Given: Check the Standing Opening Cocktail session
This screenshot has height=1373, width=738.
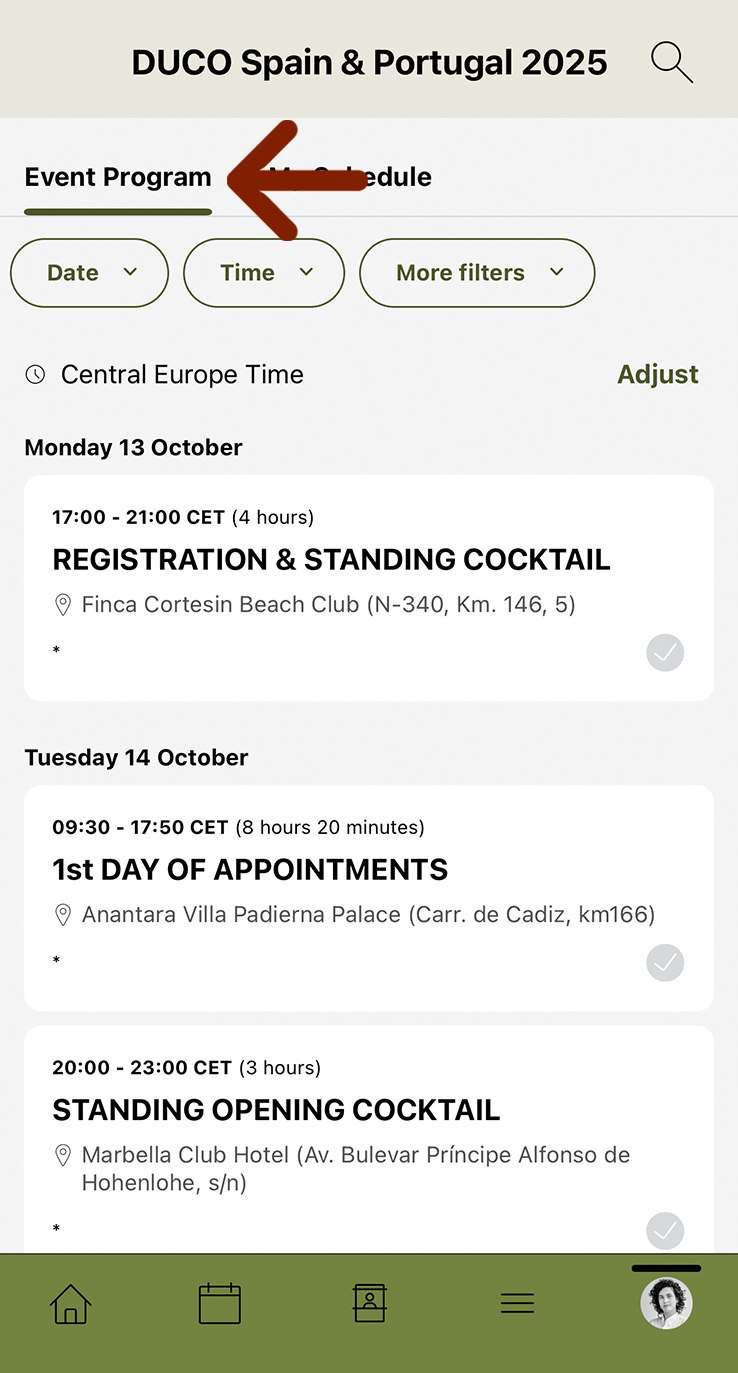Looking at the screenshot, I should click(665, 1231).
